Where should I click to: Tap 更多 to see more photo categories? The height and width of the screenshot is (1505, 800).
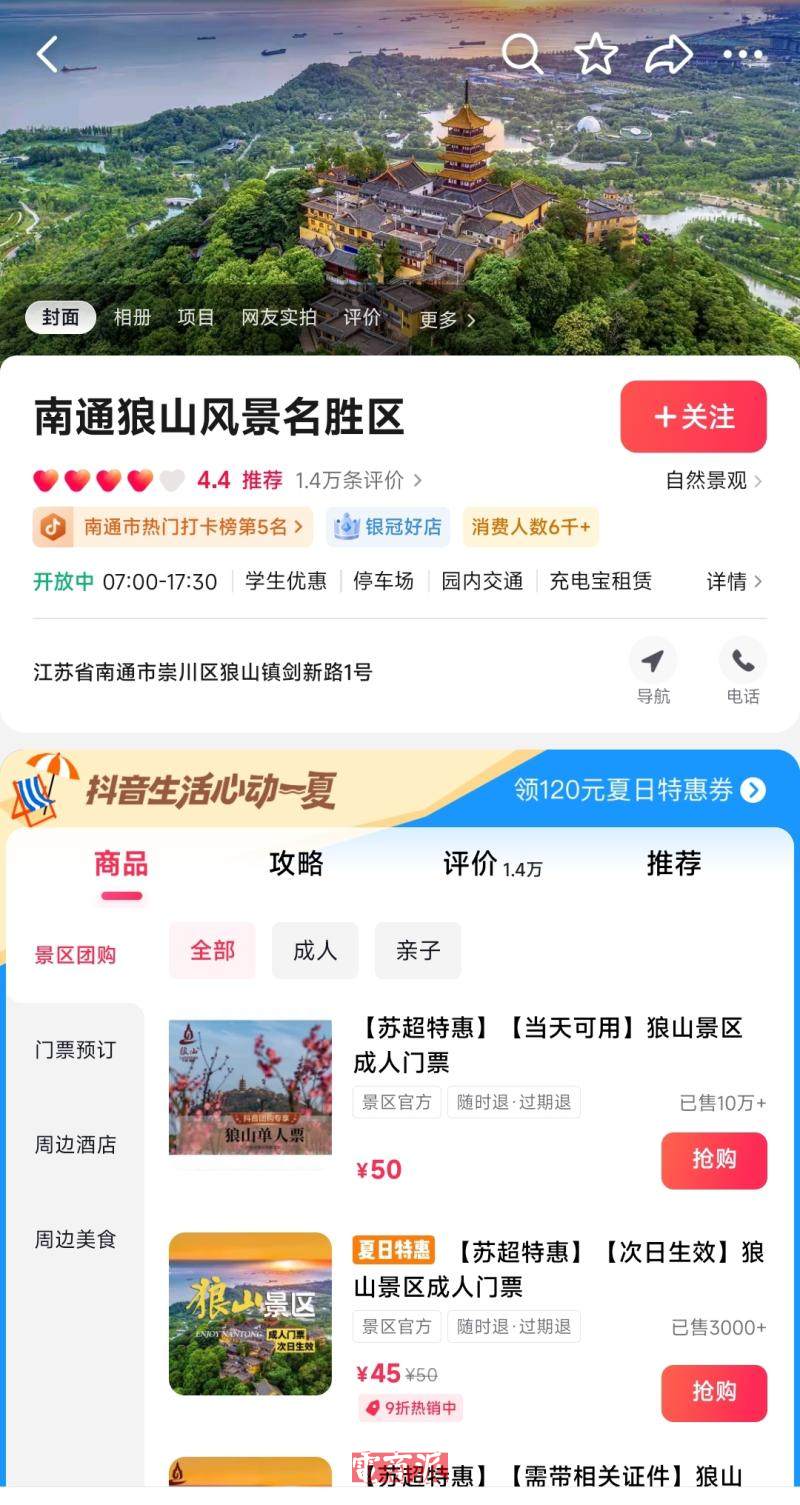coord(447,320)
